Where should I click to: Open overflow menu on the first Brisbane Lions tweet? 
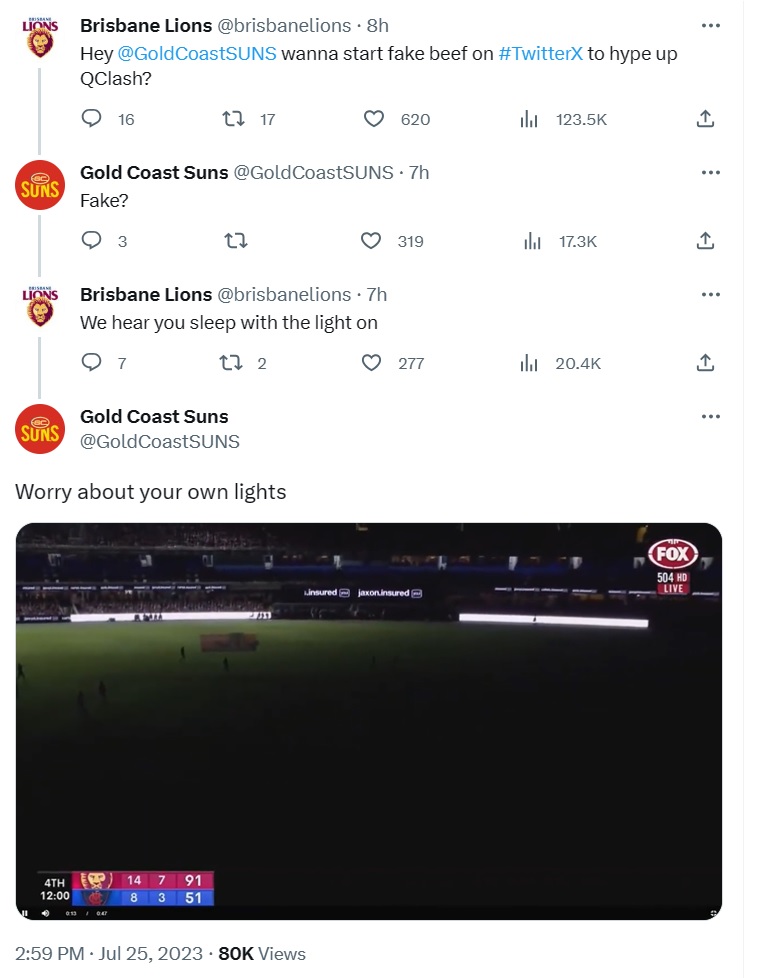pyautogui.click(x=710, y=25)
